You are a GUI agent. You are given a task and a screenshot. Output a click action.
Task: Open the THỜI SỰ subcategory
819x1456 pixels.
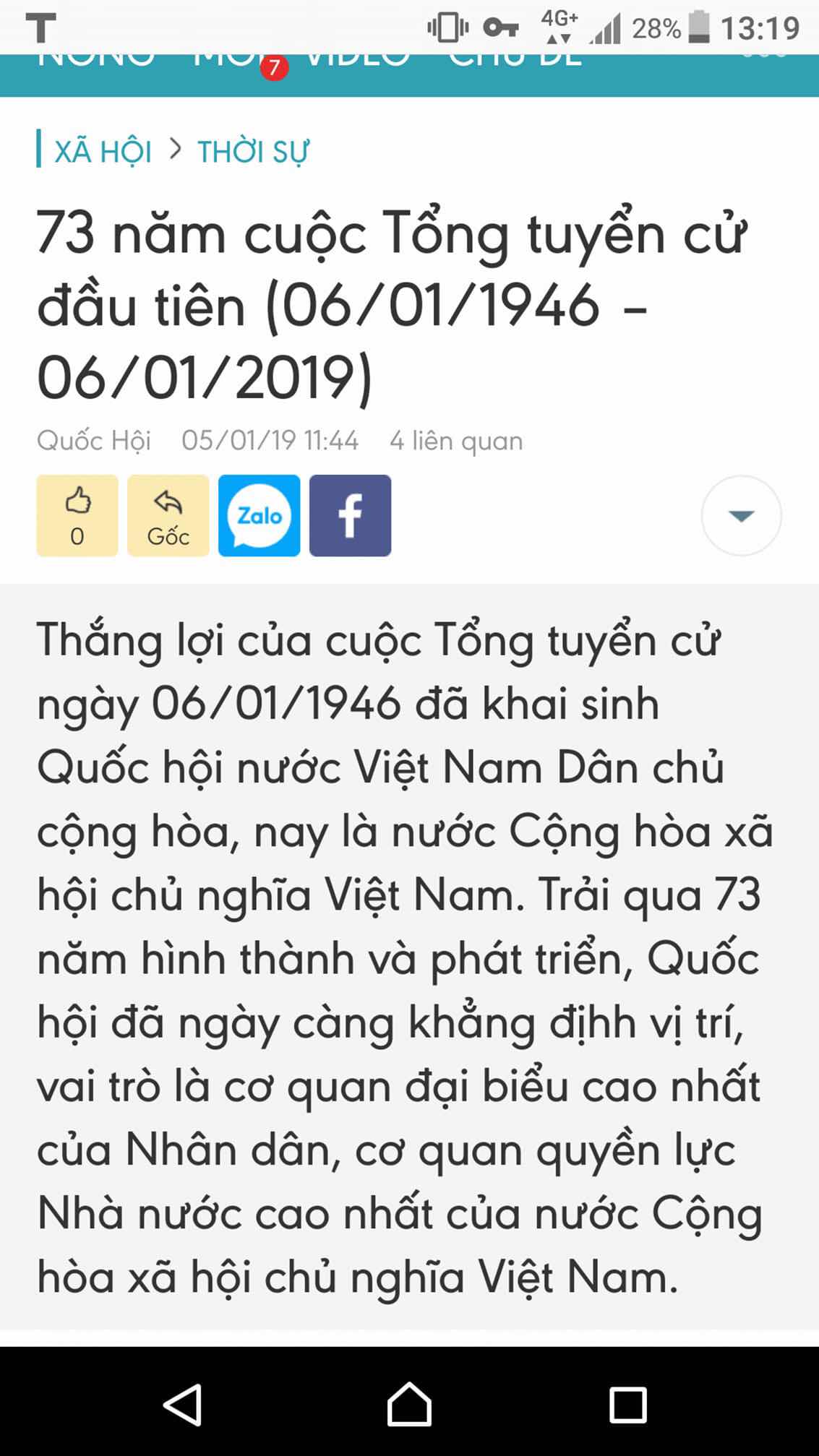[x=253, y=152]
